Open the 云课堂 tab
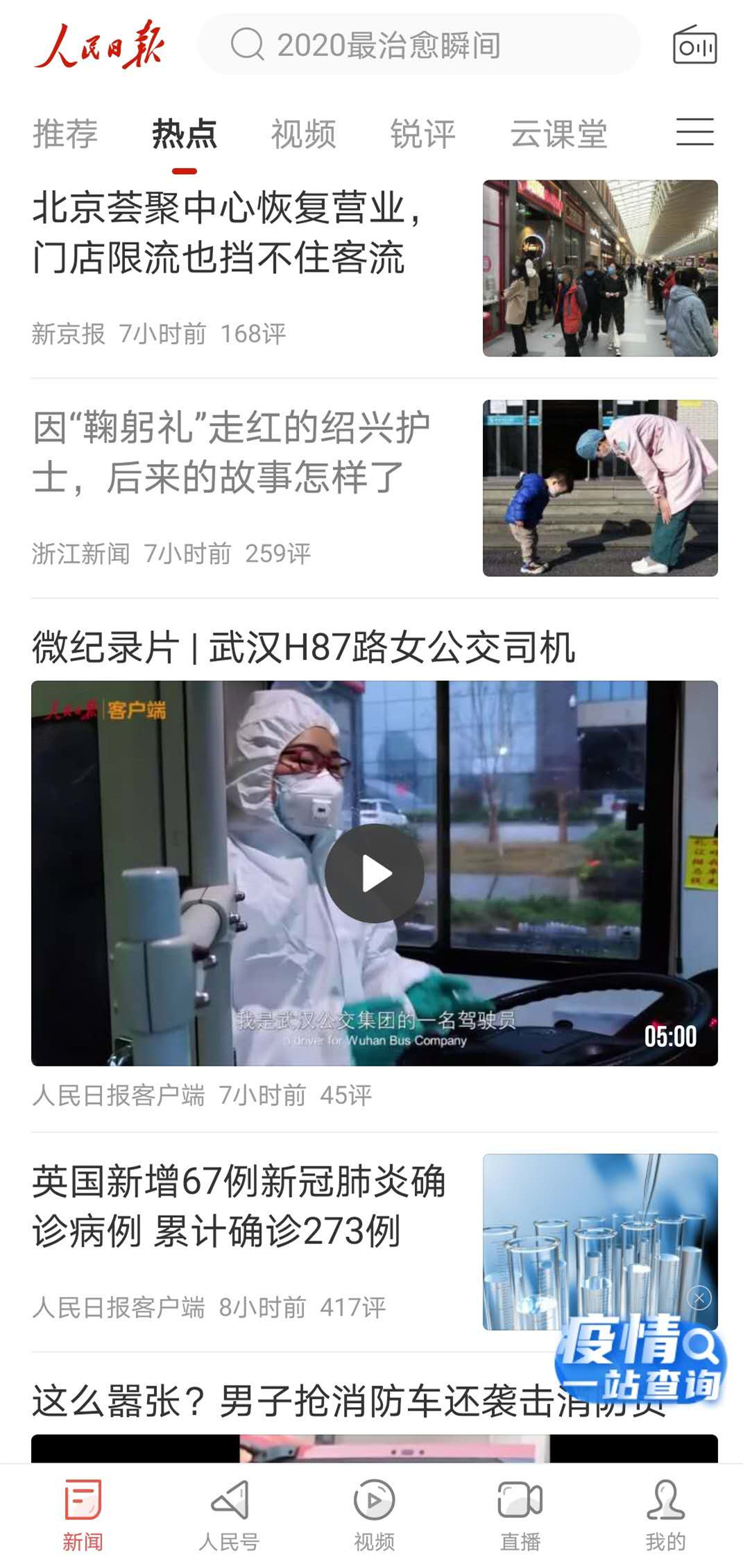The height and width of the screenshot is (1568, 743). [x=558, y=134]
